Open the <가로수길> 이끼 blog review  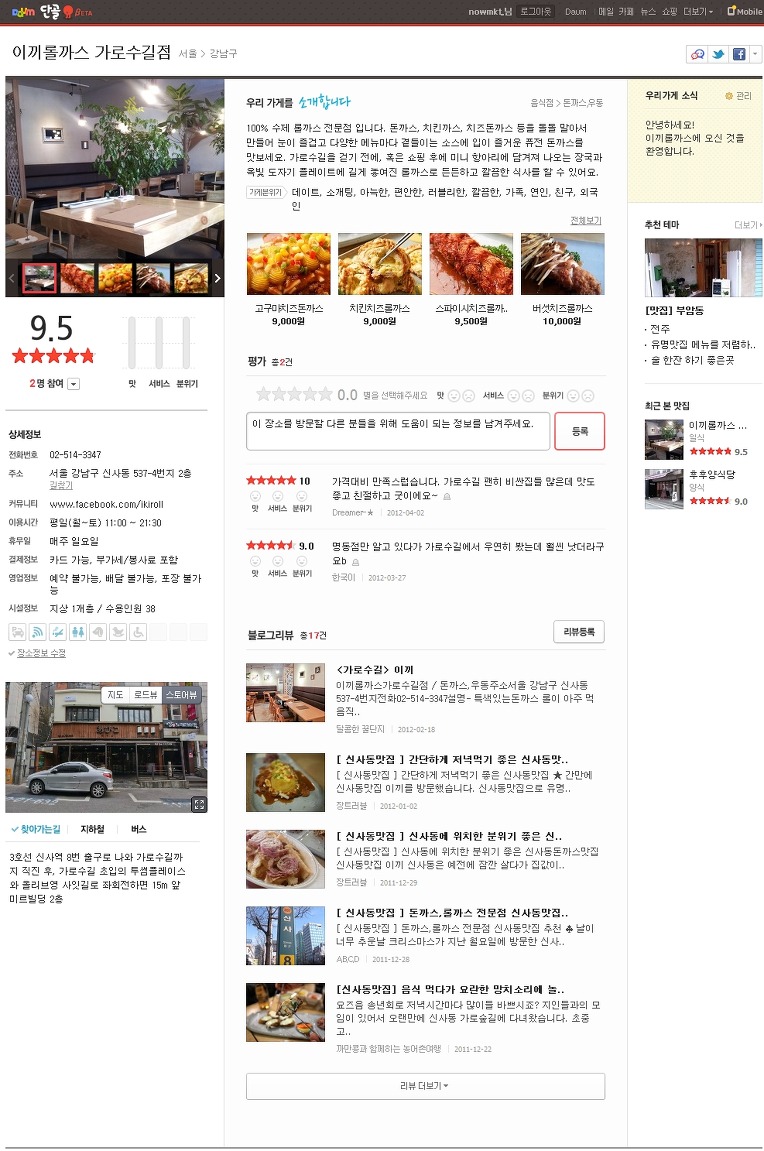(x=375, y=670)
